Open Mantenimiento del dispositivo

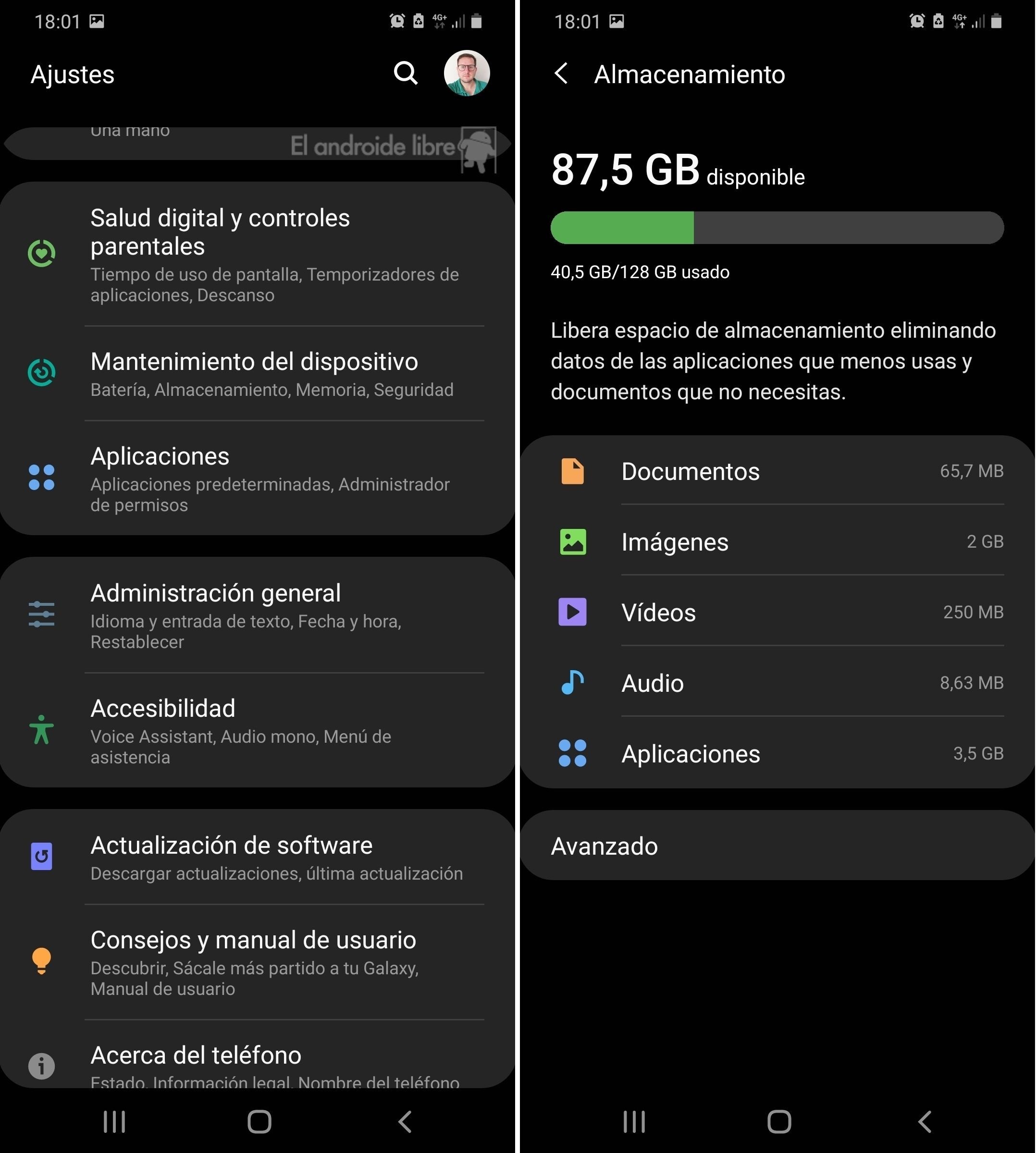256,374
